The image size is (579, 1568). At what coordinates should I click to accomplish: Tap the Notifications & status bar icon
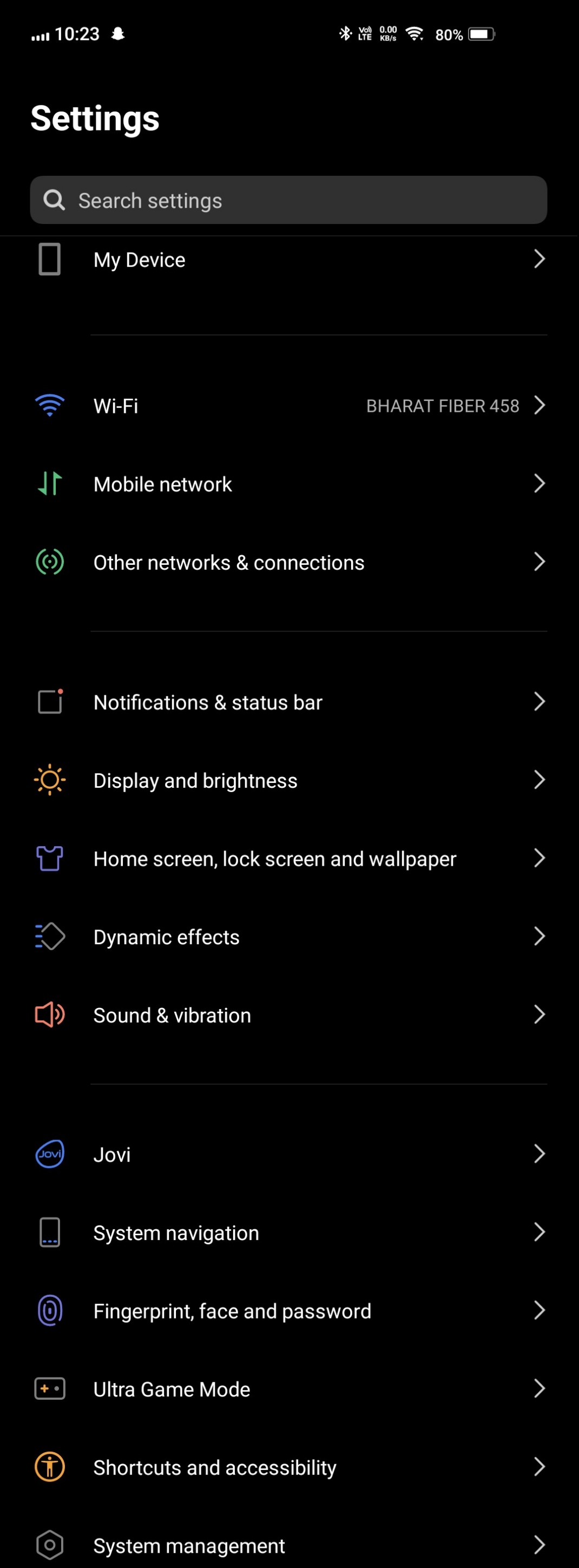pyautogui.click(x=50, y=701)
